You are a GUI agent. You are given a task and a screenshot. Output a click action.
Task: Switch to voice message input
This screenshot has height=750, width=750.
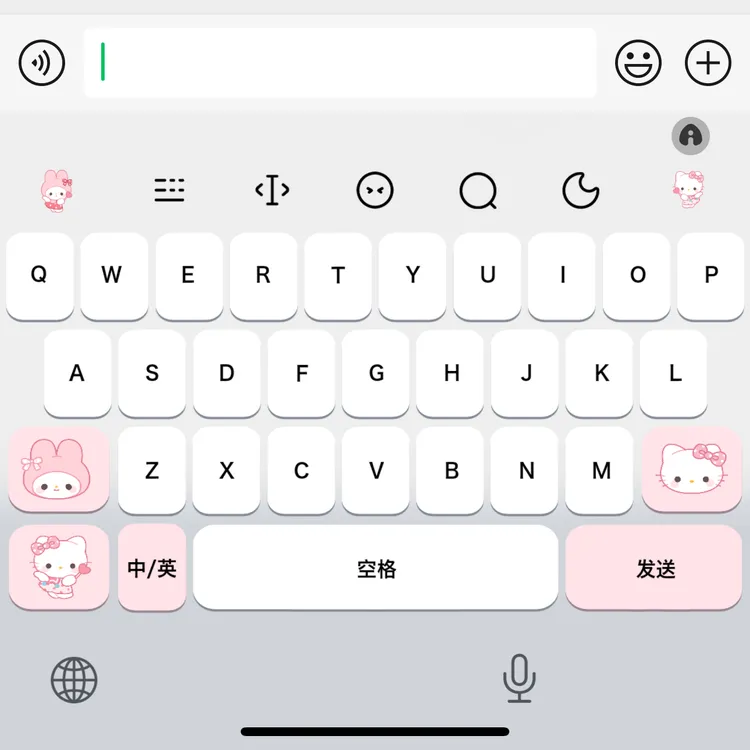coord(42,63)
